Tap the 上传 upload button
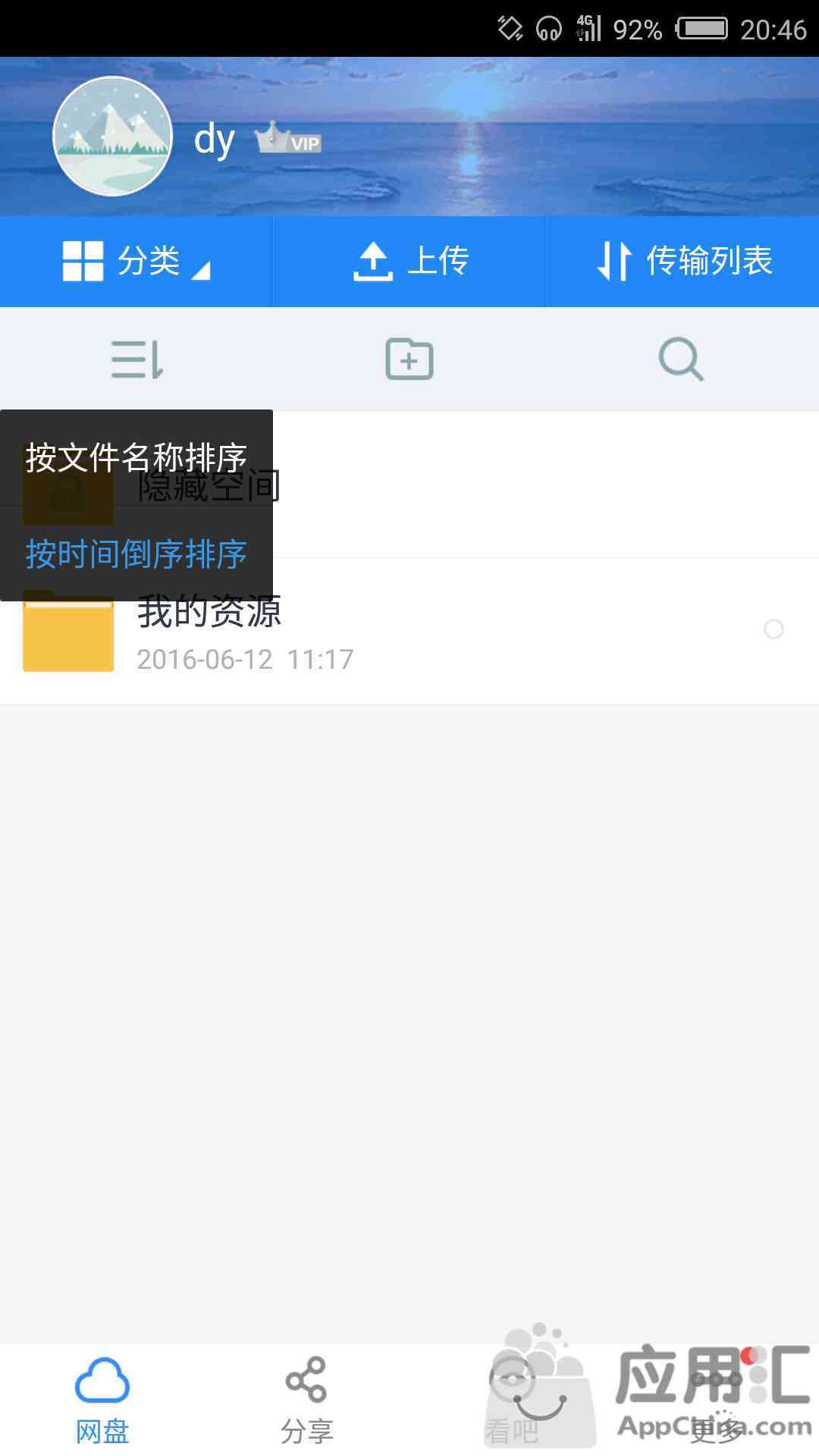This screenshot has width=819, height=1456. [x=409, y=262]
